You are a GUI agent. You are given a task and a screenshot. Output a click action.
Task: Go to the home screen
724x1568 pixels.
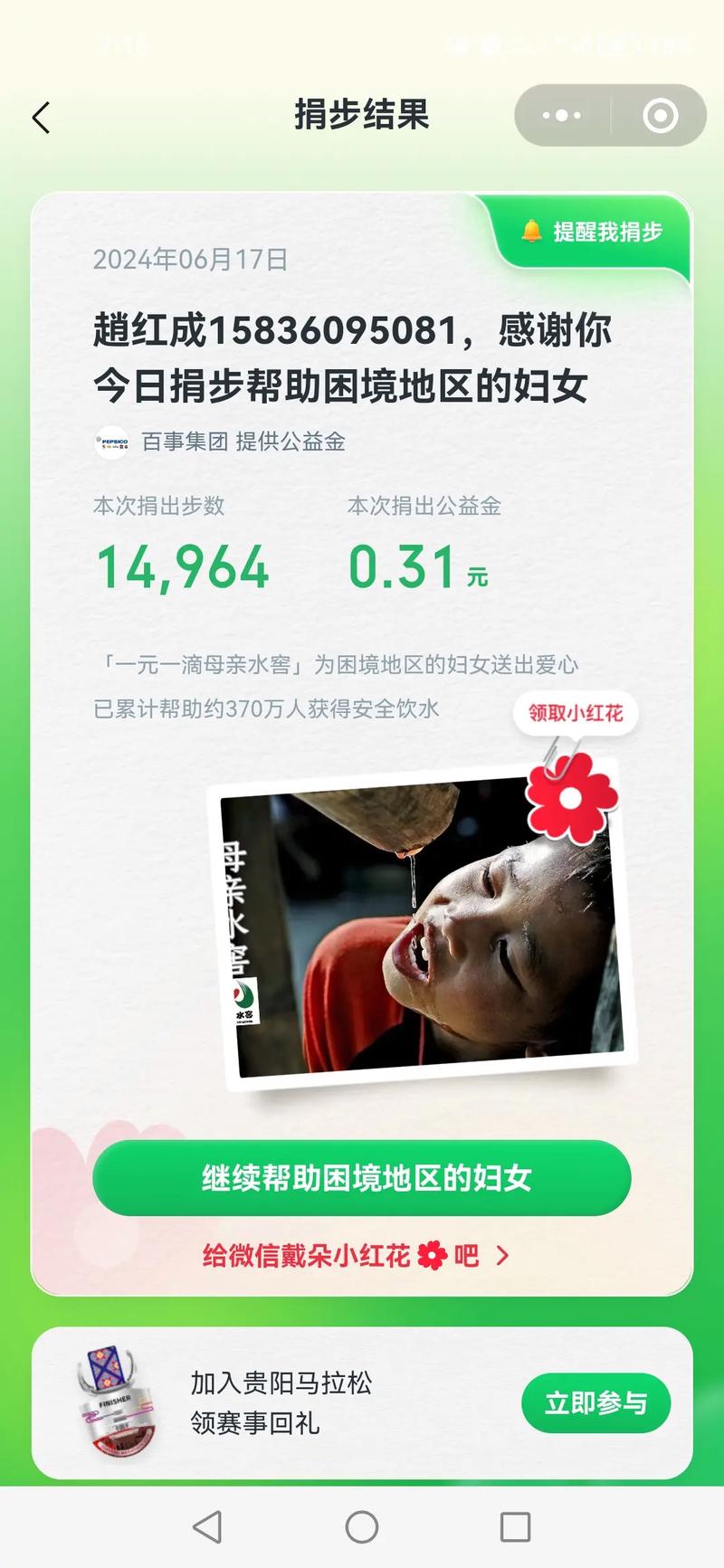coord(362,1527)
